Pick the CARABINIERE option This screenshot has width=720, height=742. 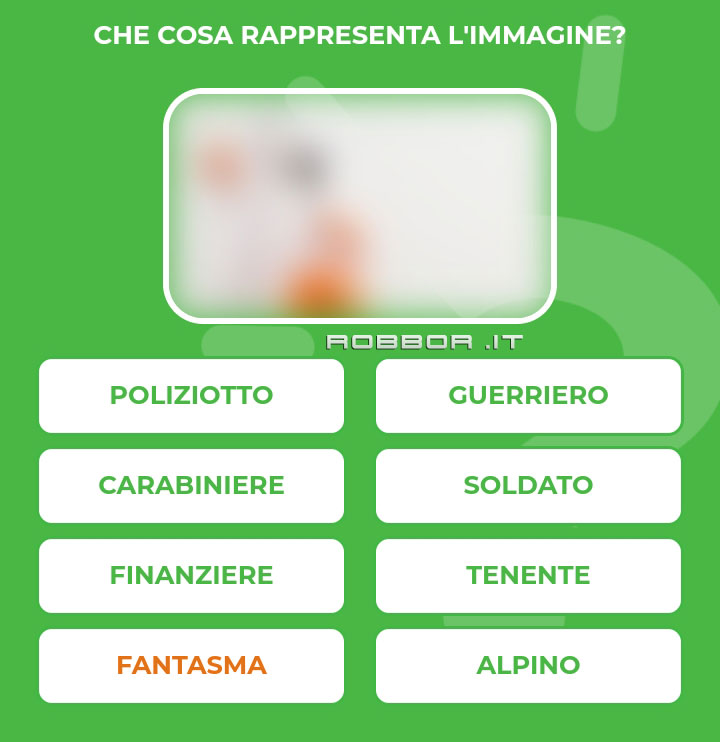point(191,485)
